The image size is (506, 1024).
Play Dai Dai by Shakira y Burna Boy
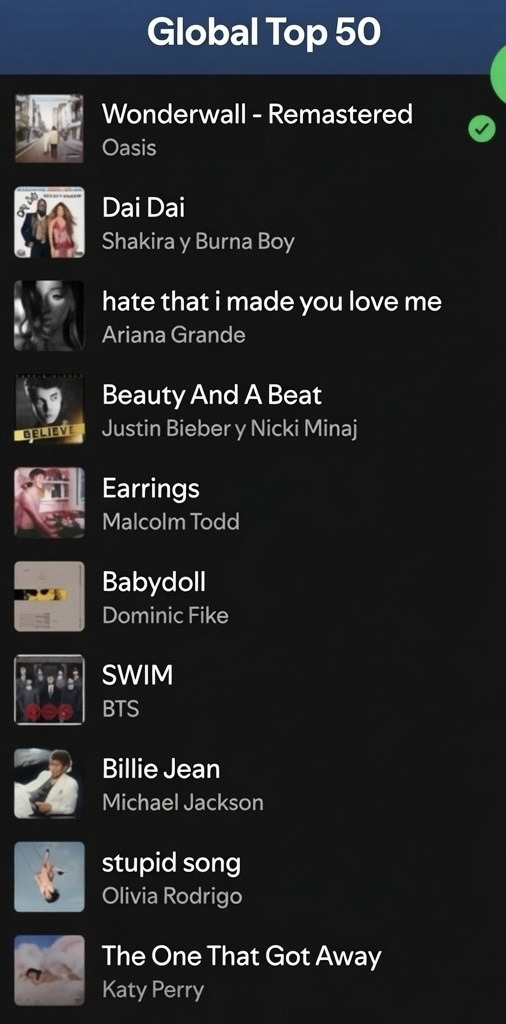pos(253,223)
